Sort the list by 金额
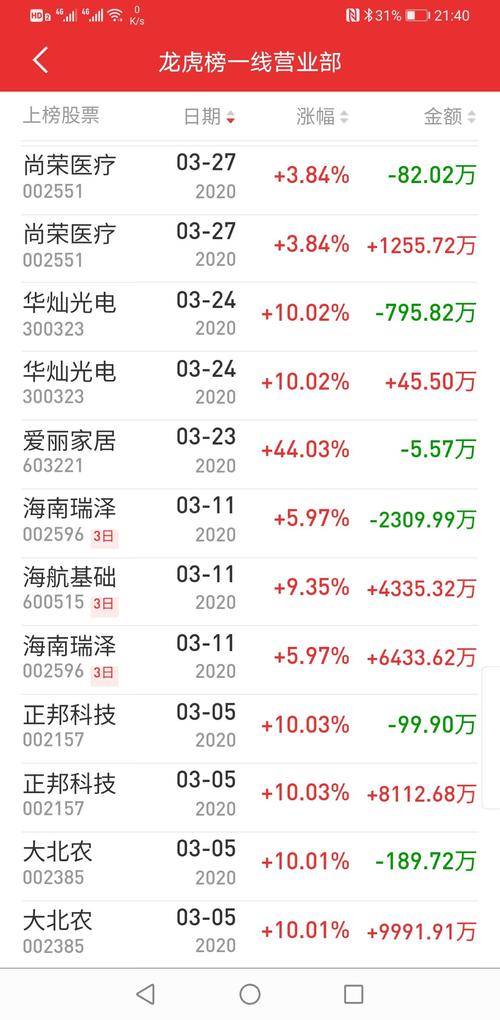500x1020 pixels. click(x=450, y=117)
